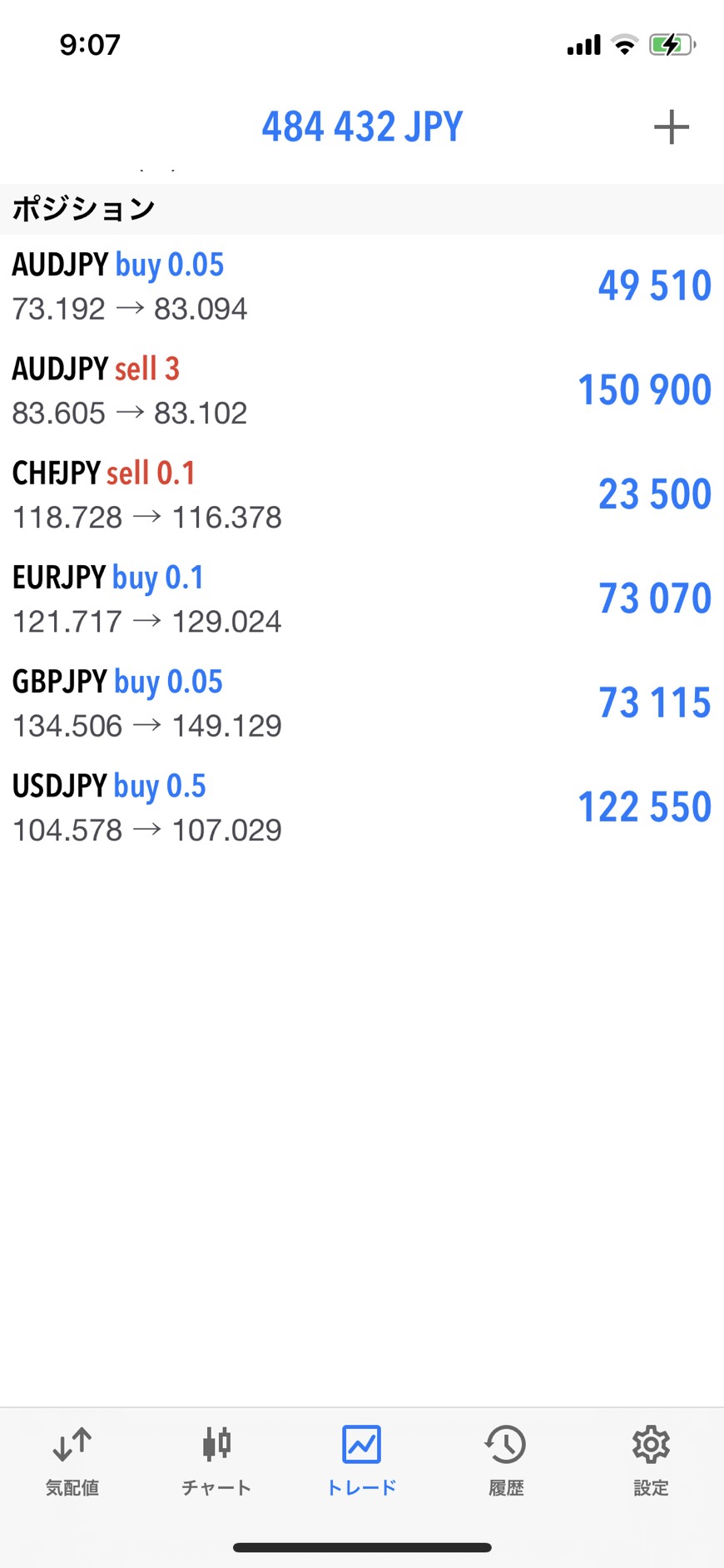Open the USDJPY buy 0.5 position
This screenshot has width=724, height=1568.
coord(361,807)
